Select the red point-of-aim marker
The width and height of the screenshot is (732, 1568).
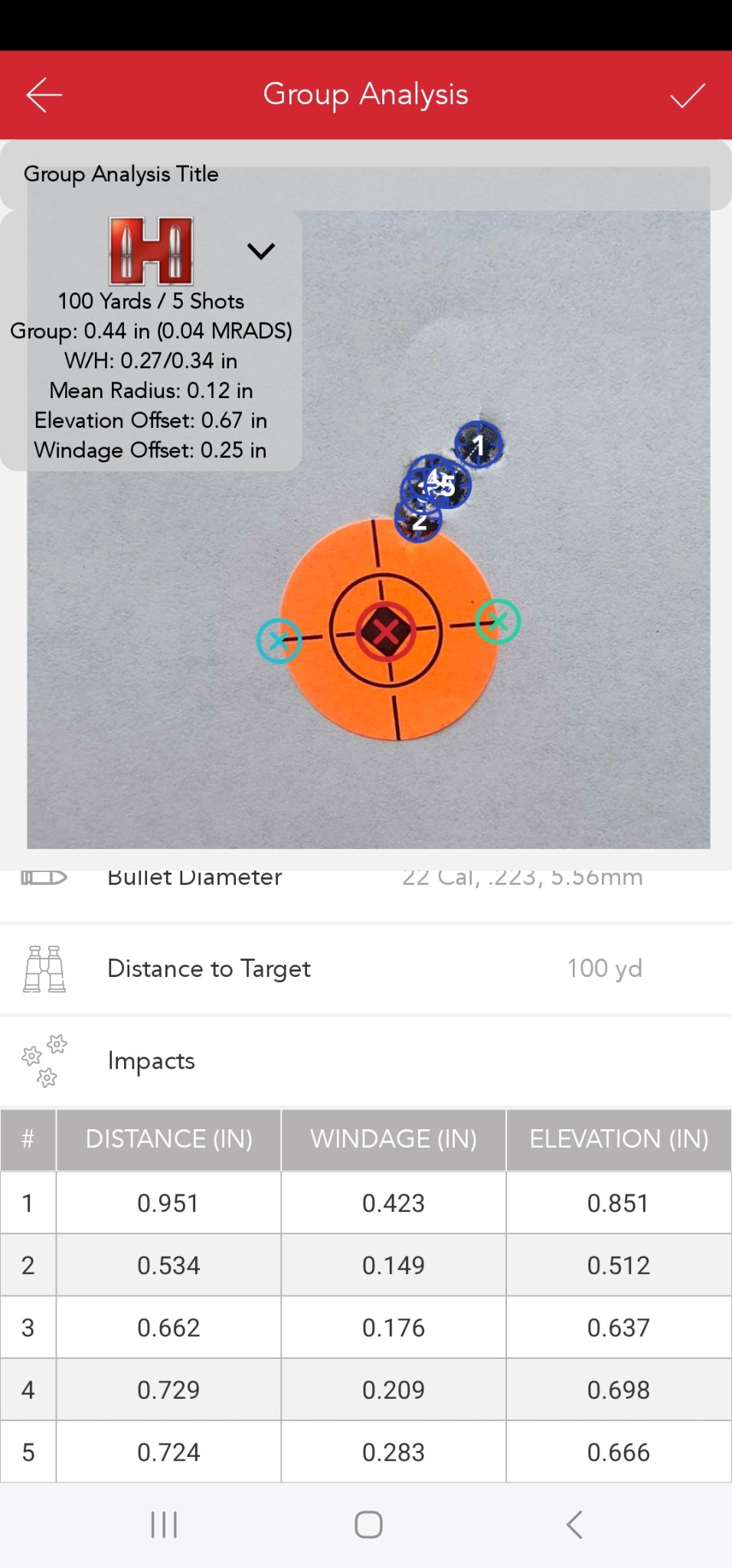(x=386, y=632)
